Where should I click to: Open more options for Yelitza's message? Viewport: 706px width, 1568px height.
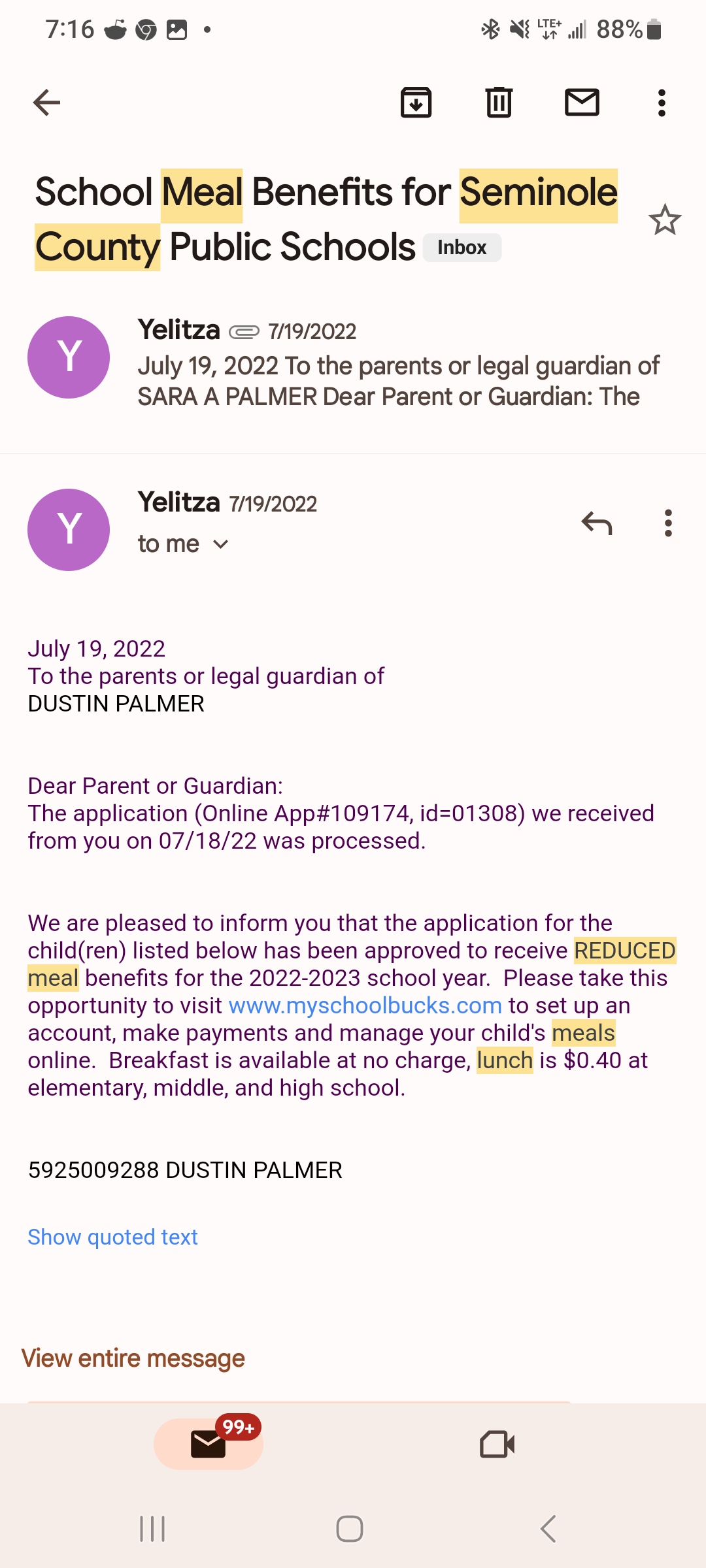tap(667, 523)
